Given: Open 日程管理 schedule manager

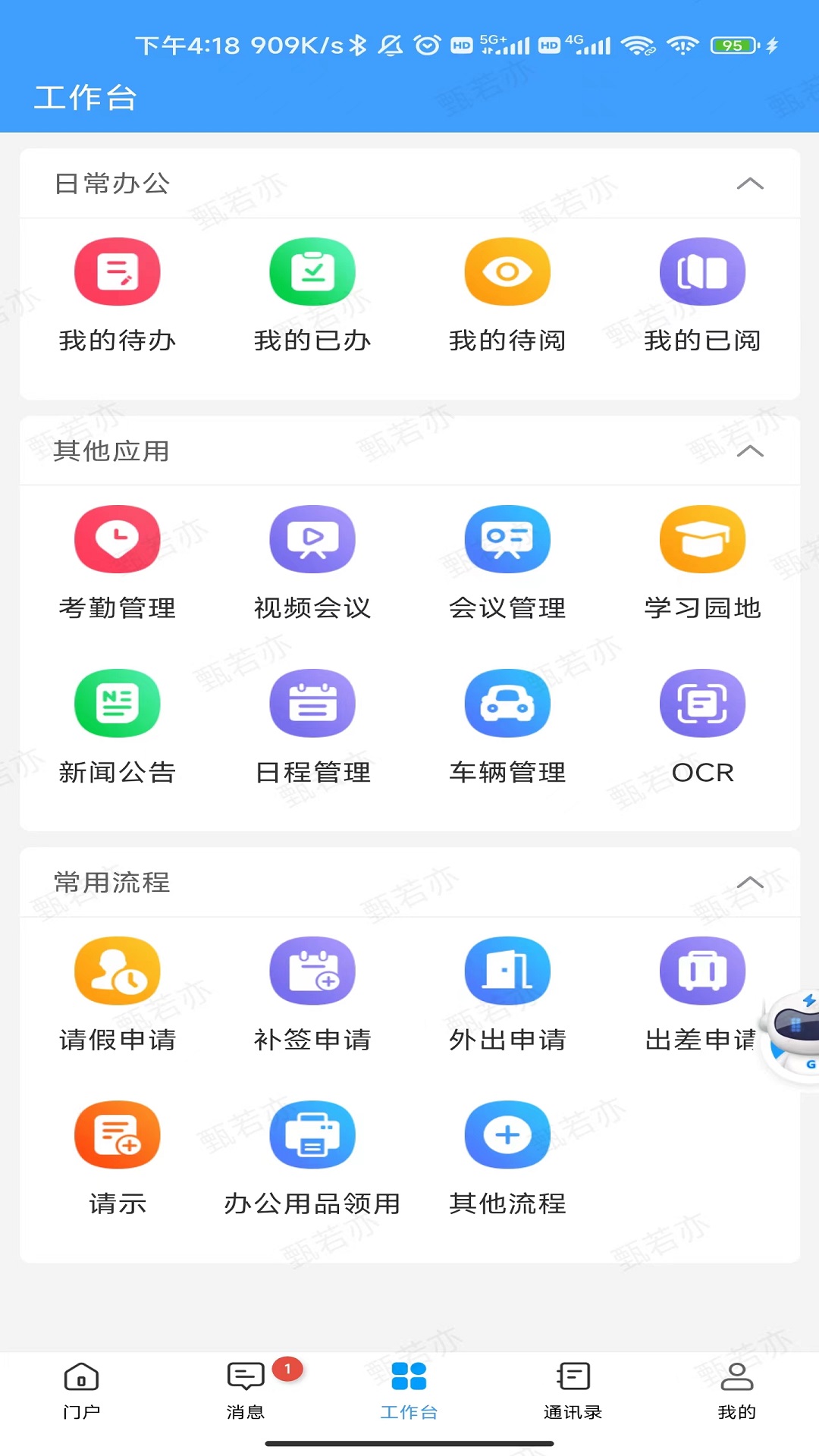Looking at the screenshot, I should 312,726.
